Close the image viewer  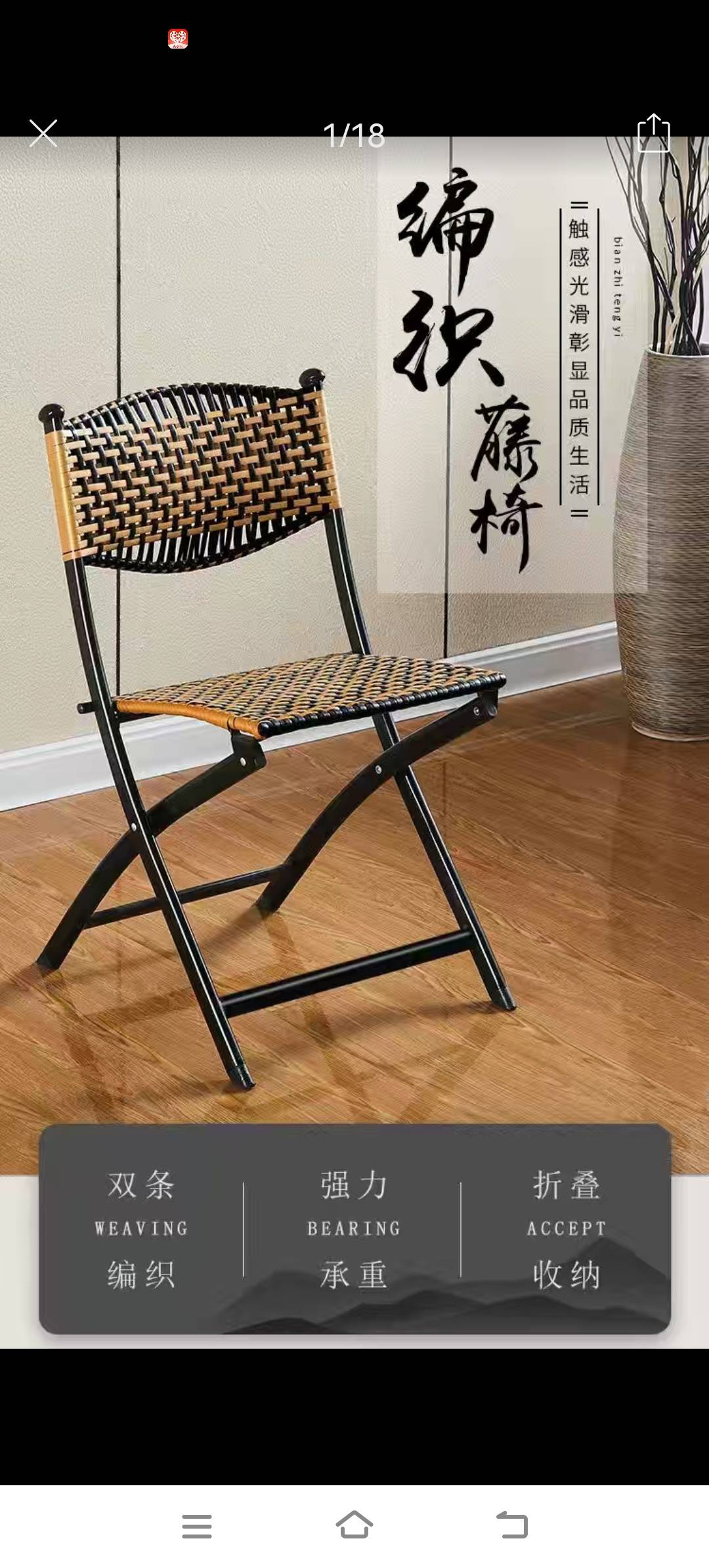click(x=43, y=133)
